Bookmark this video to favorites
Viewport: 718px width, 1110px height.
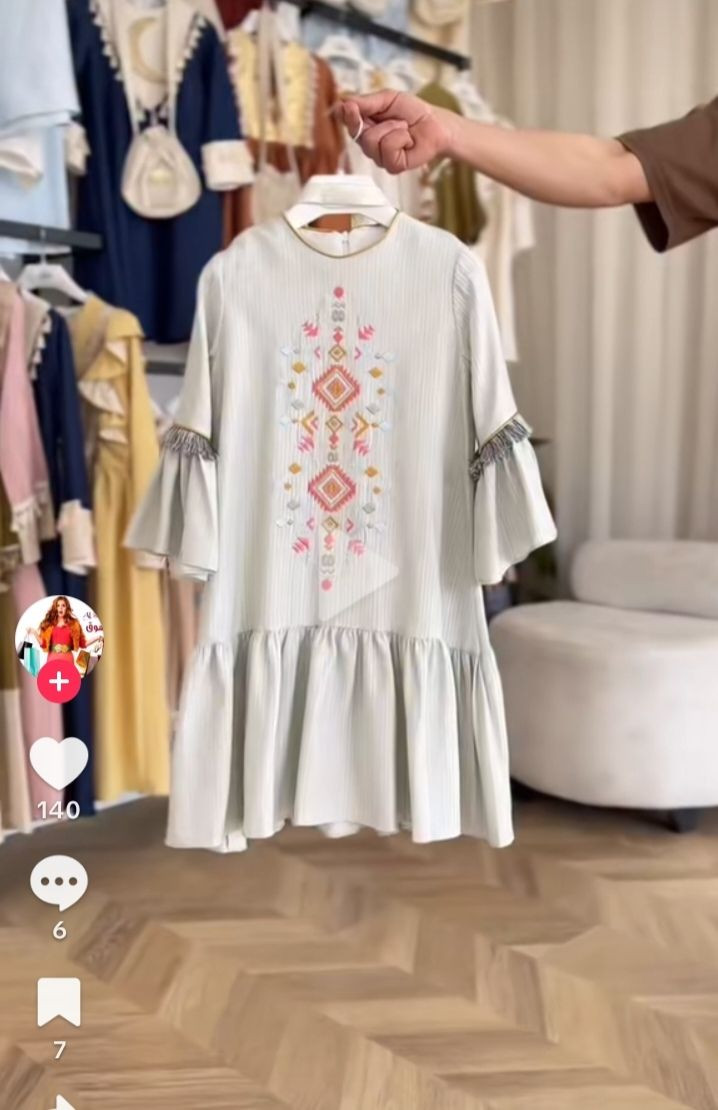click(x=59, y=1002)
